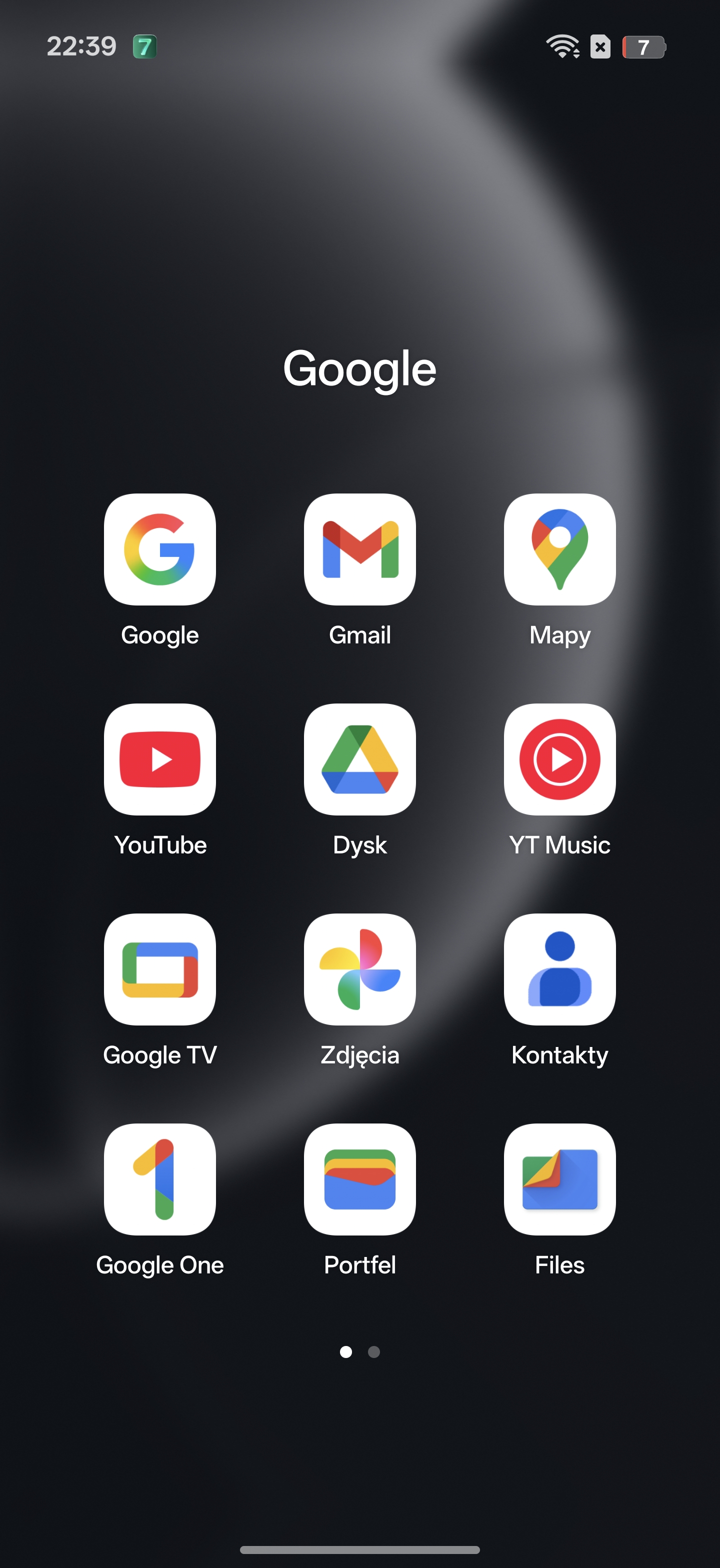Open Google One
The width and height of the screenshot is (720, 1568).
pyautogui.click(x=159, y=1179)
